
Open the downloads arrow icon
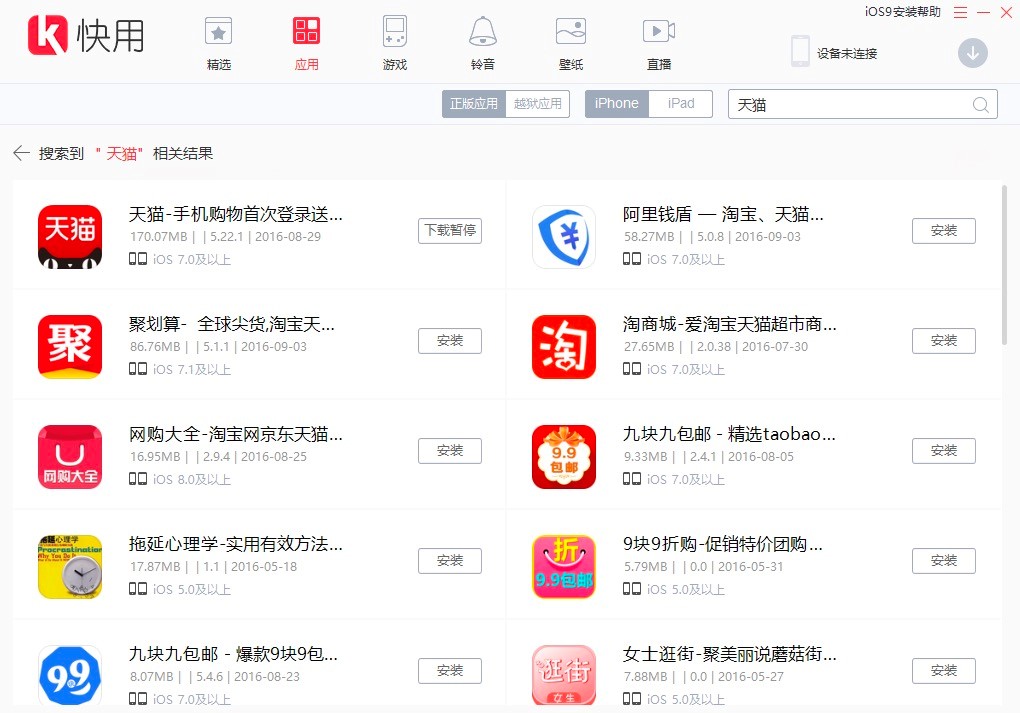972,53
